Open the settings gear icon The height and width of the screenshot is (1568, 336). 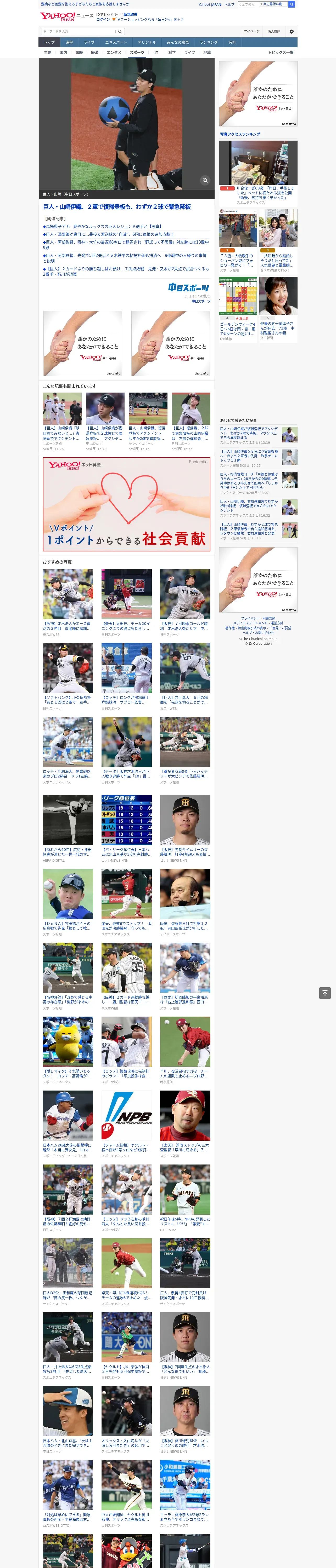click(292, 32)
